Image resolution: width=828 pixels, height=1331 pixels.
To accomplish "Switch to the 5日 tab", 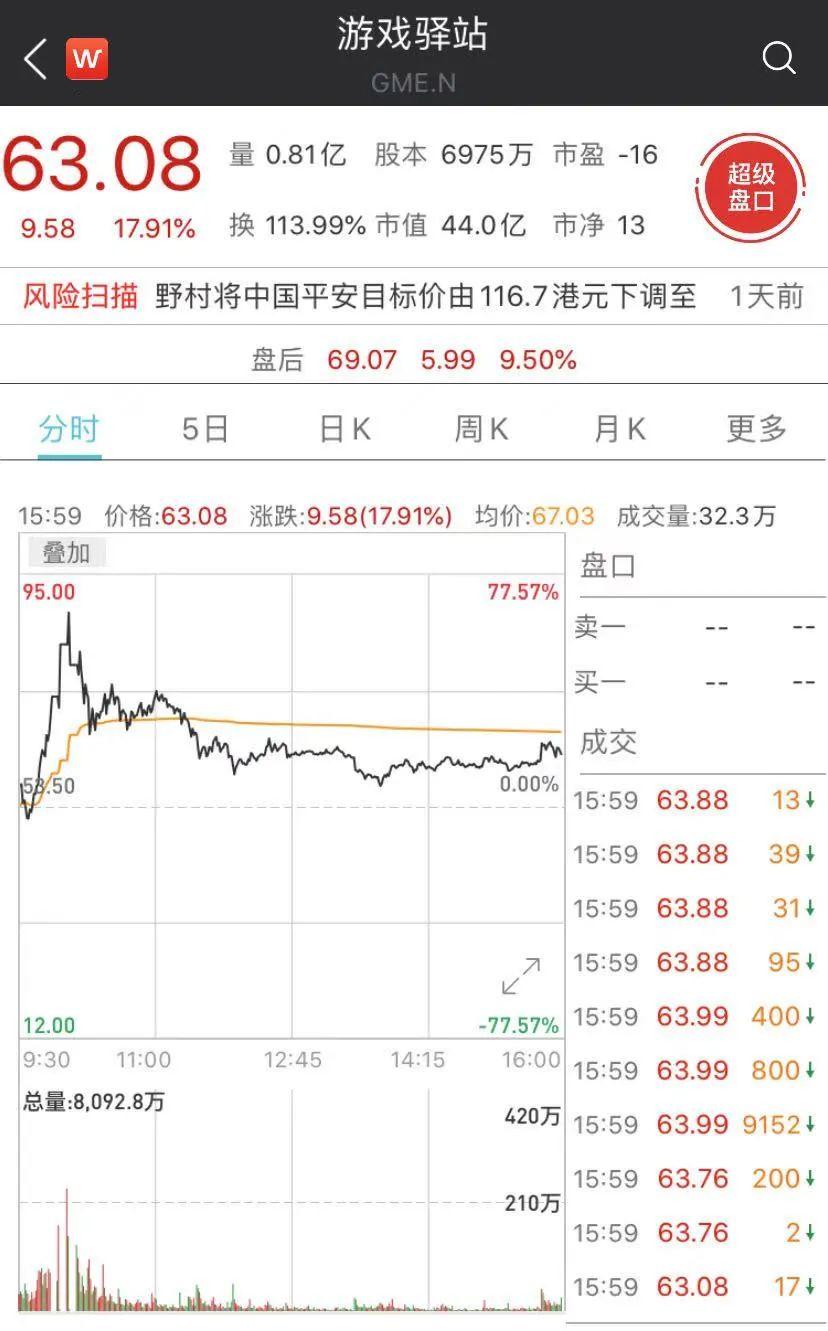I will (205, 429).
